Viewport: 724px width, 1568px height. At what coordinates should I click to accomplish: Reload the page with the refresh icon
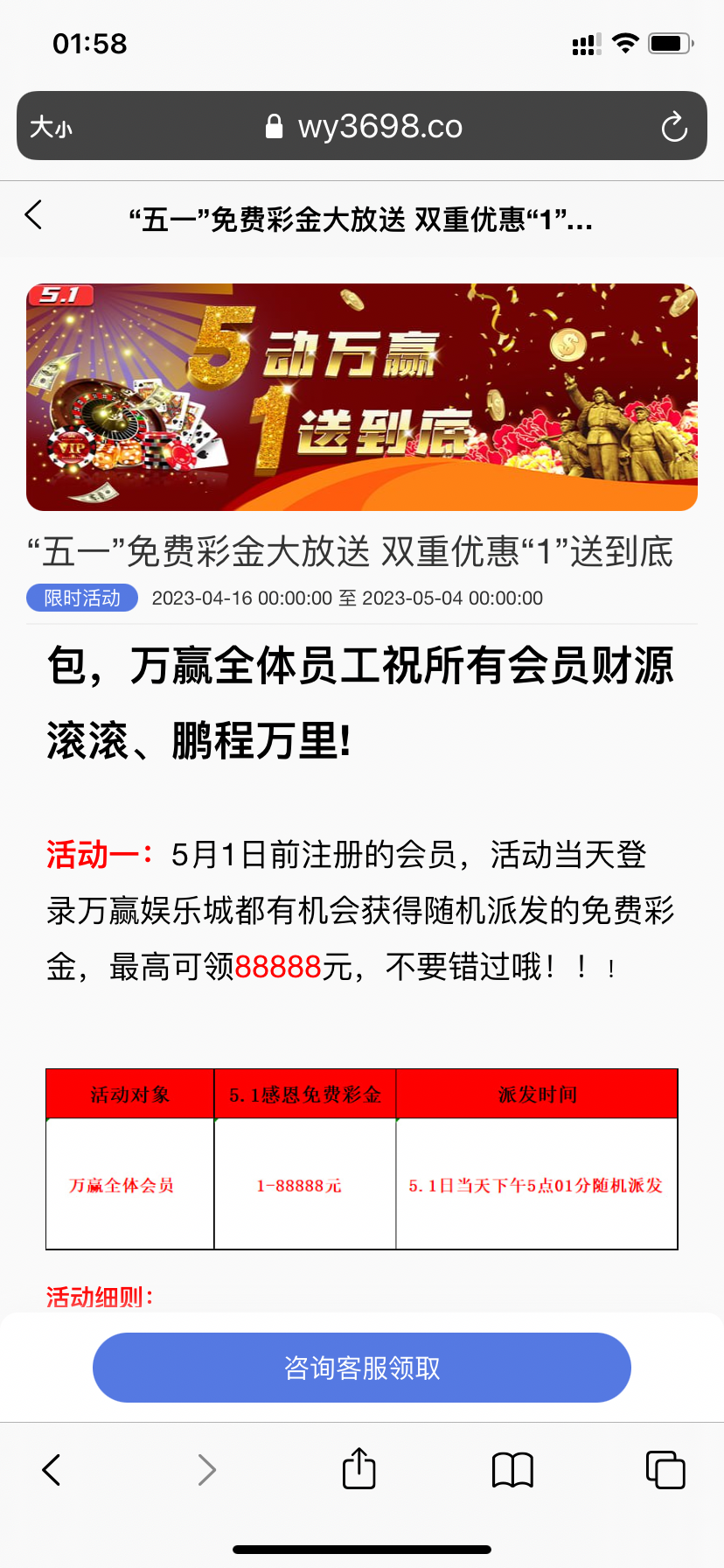pyautogui.click(x=673, y=128)
